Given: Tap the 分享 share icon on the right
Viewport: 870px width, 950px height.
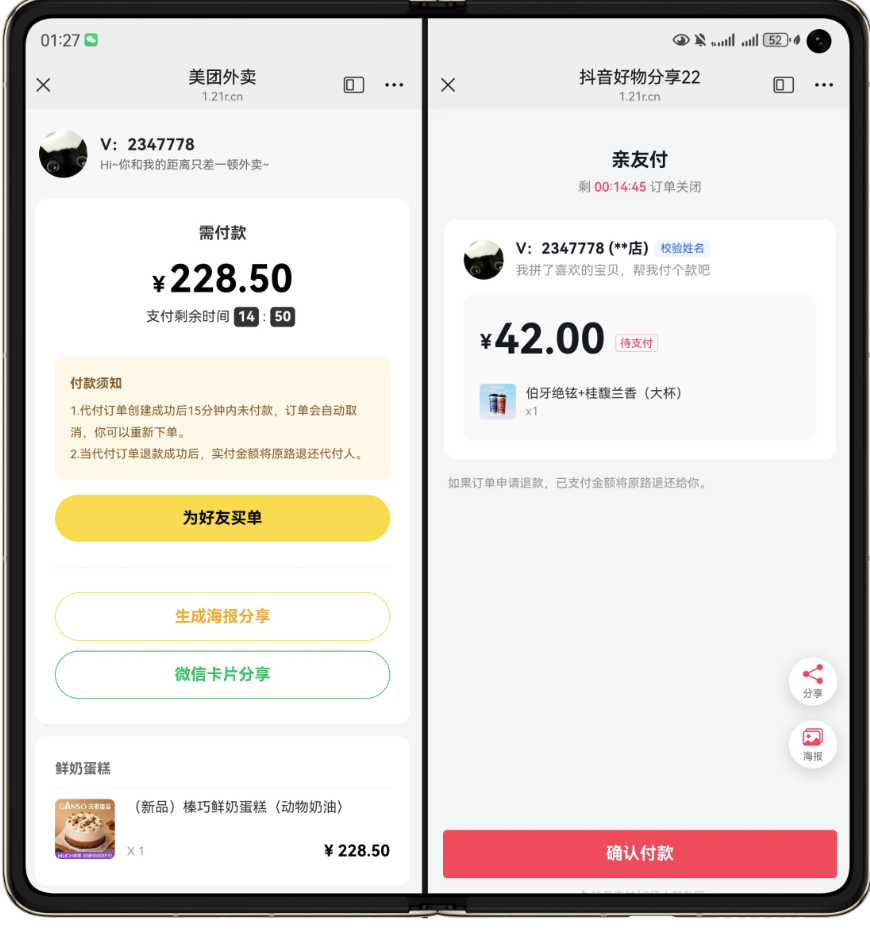Looking at the screenshot, I should [x=812, y=681].
